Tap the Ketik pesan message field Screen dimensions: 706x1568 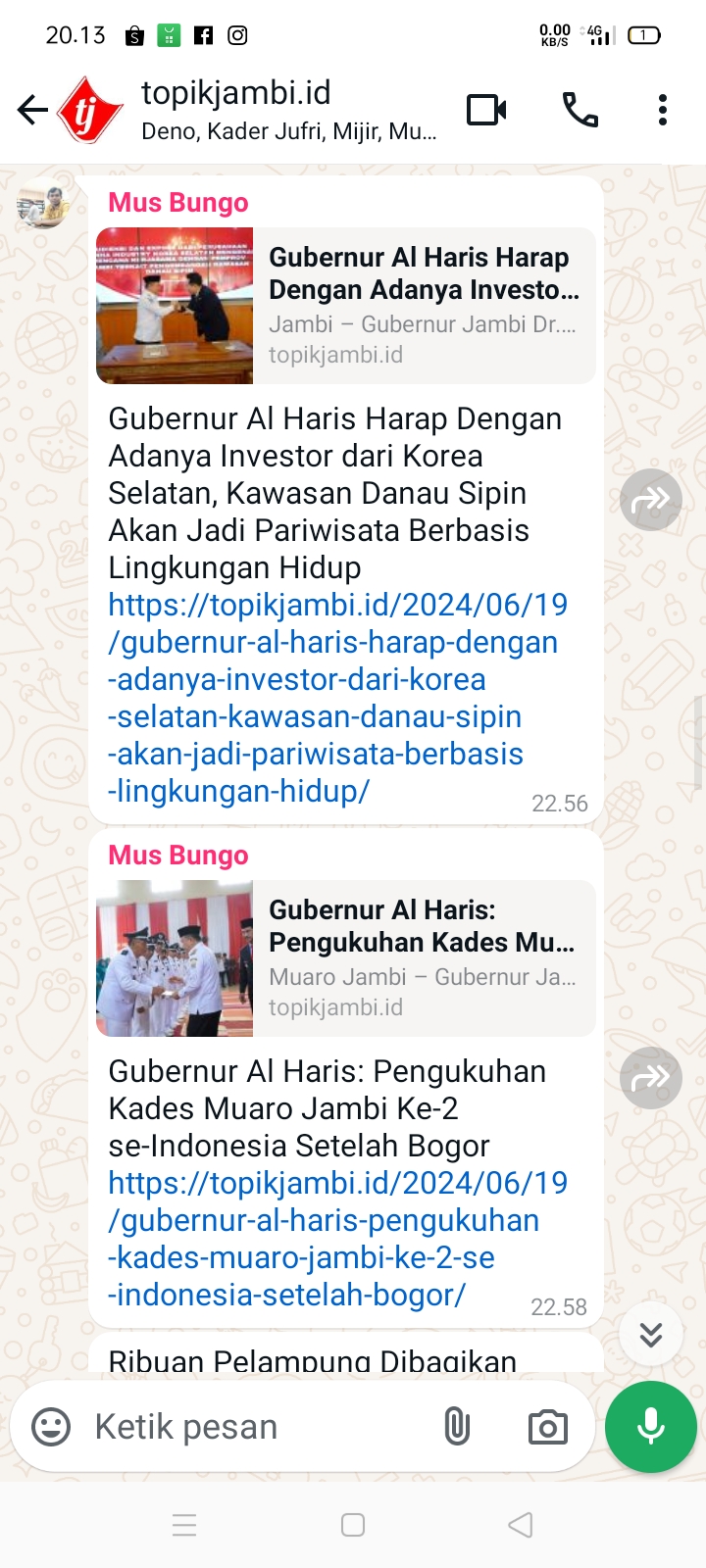click(x=255, y=1427)
